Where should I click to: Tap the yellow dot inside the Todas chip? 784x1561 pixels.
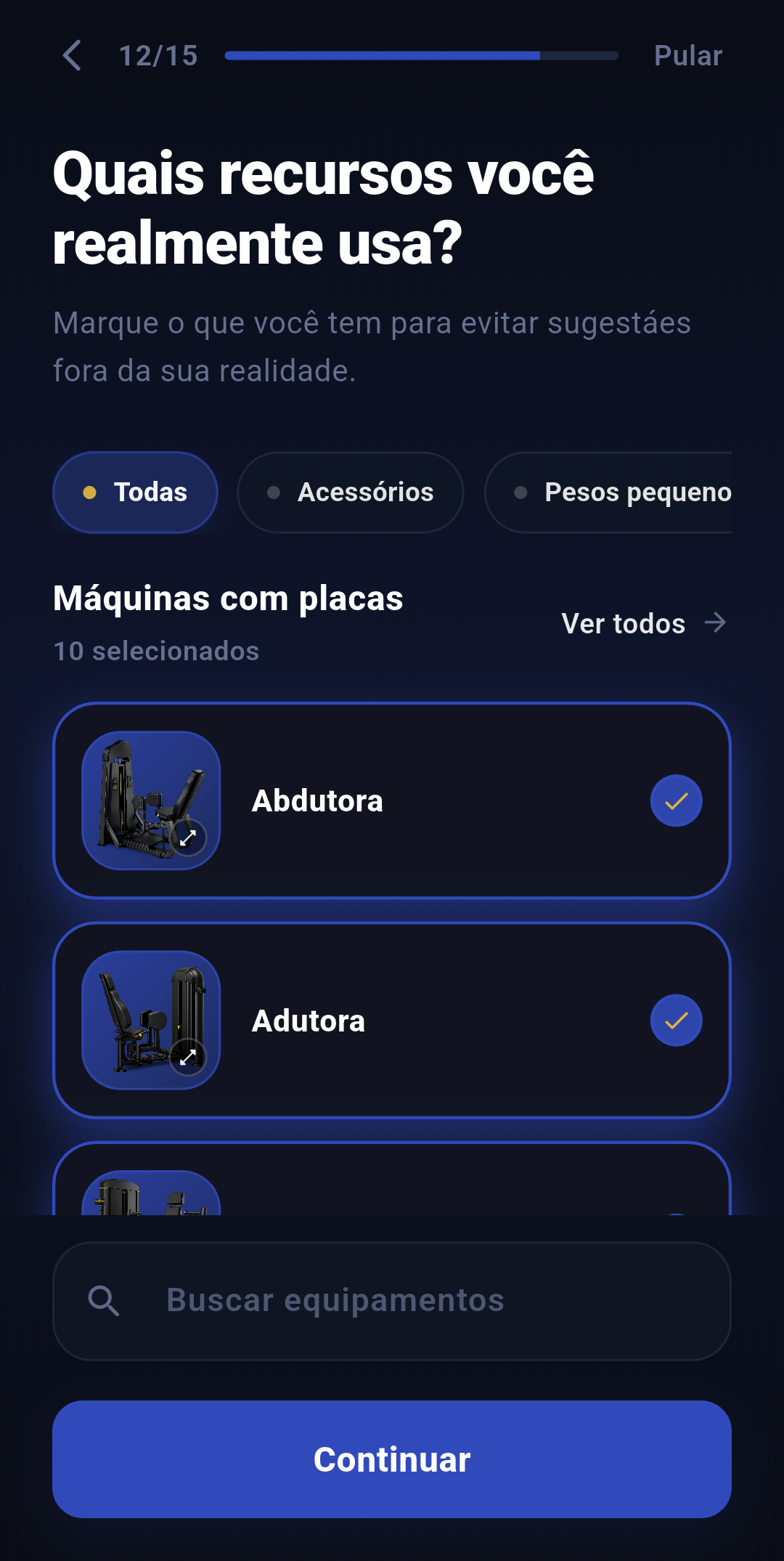pos(90,492)
